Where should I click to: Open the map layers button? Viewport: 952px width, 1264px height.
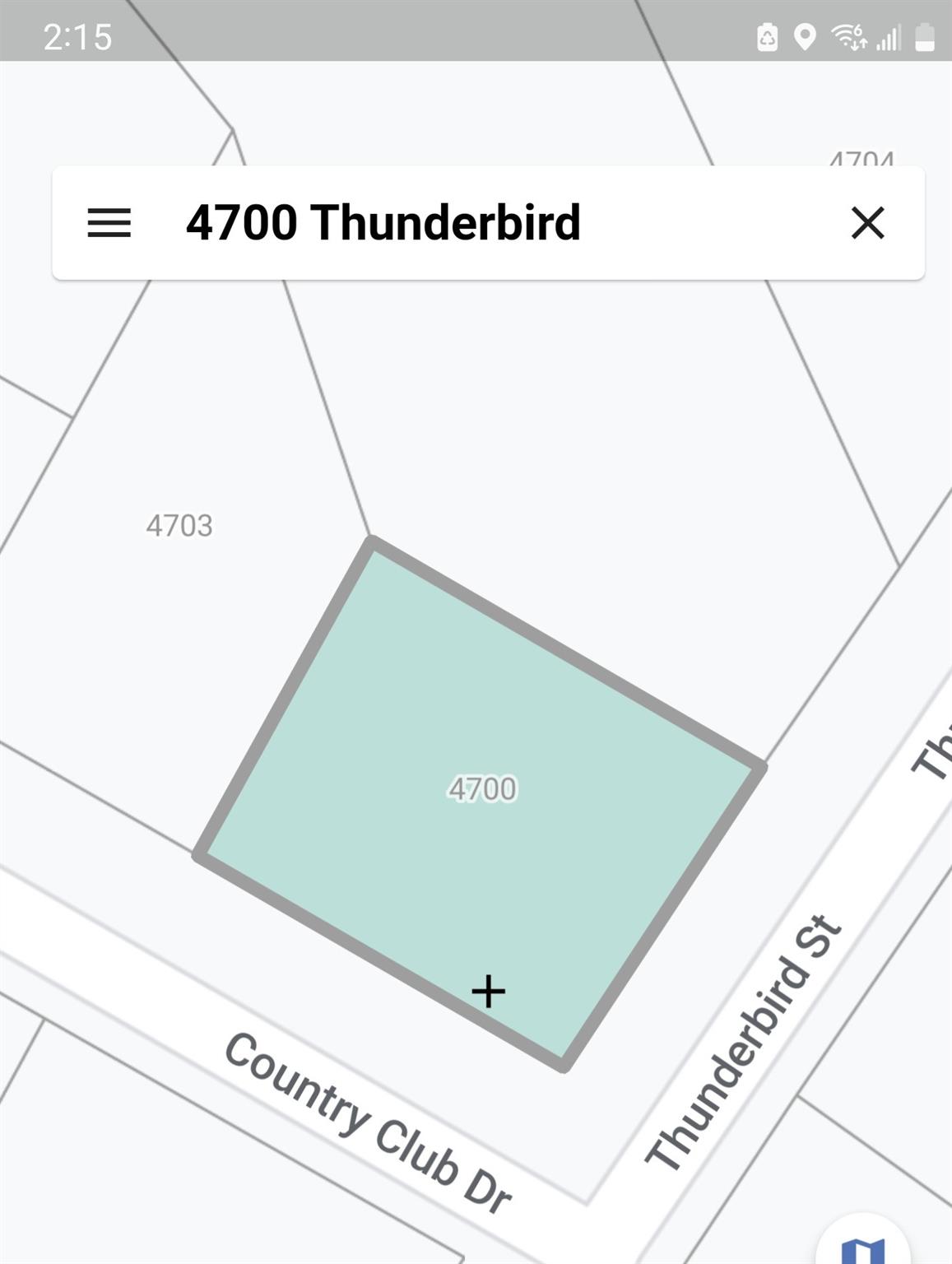tap(863, 1248)
